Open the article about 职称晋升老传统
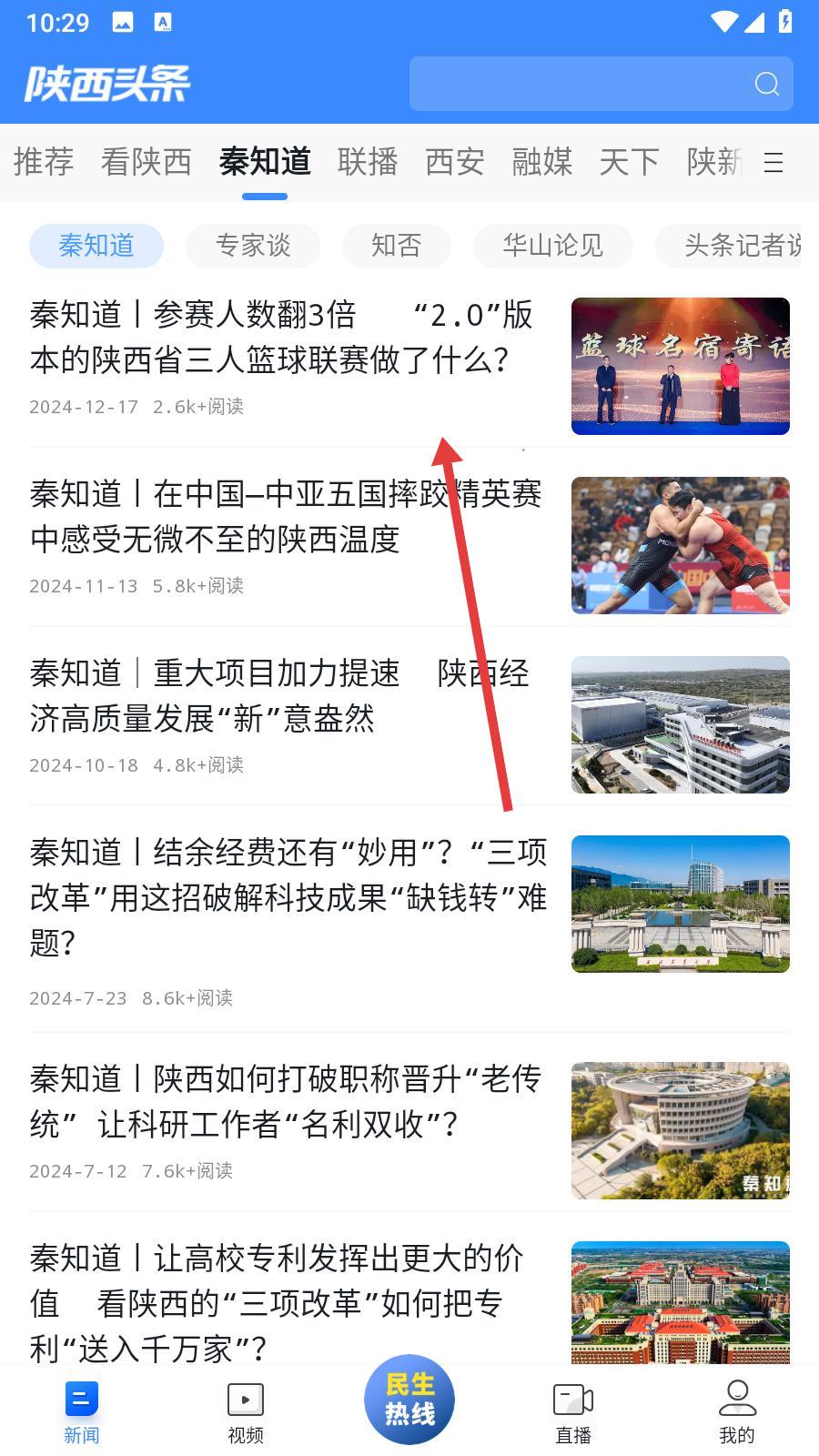 pyautogui.click(x=409, y=1128)
